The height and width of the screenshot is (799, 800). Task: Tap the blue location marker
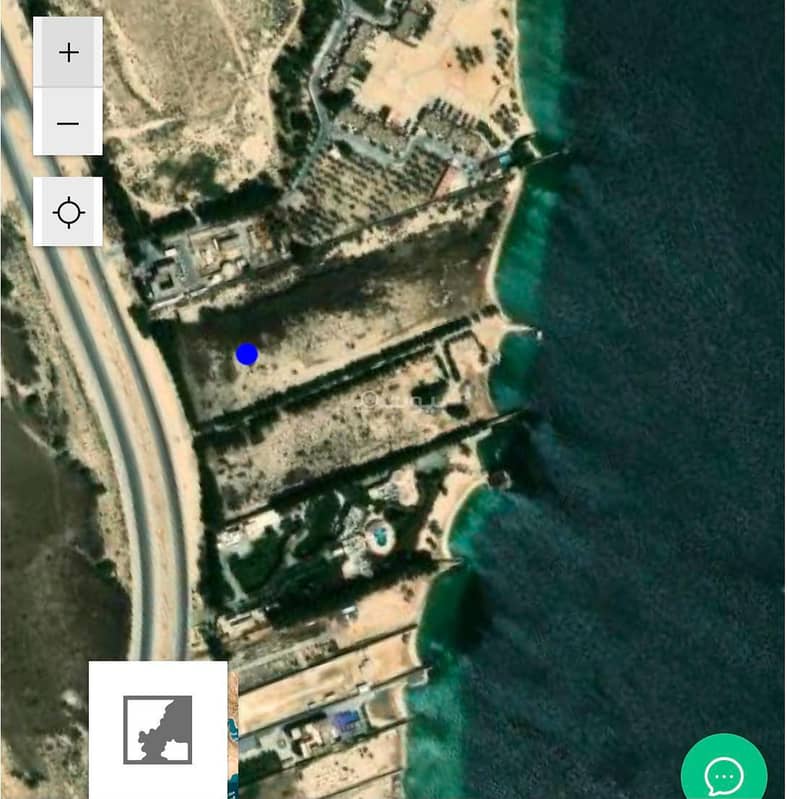(x=247, y=355)
